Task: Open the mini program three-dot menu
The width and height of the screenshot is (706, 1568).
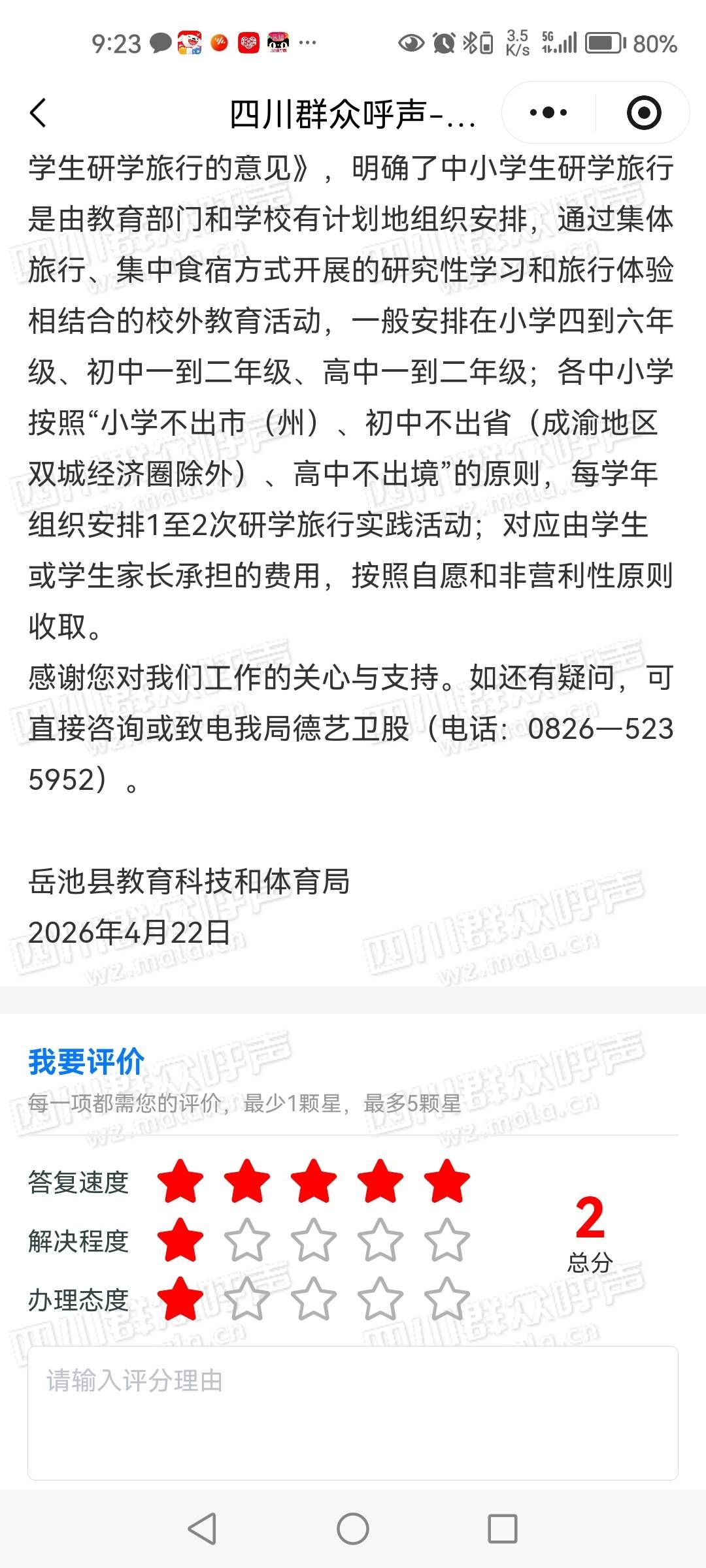Action: click(548, 113)
